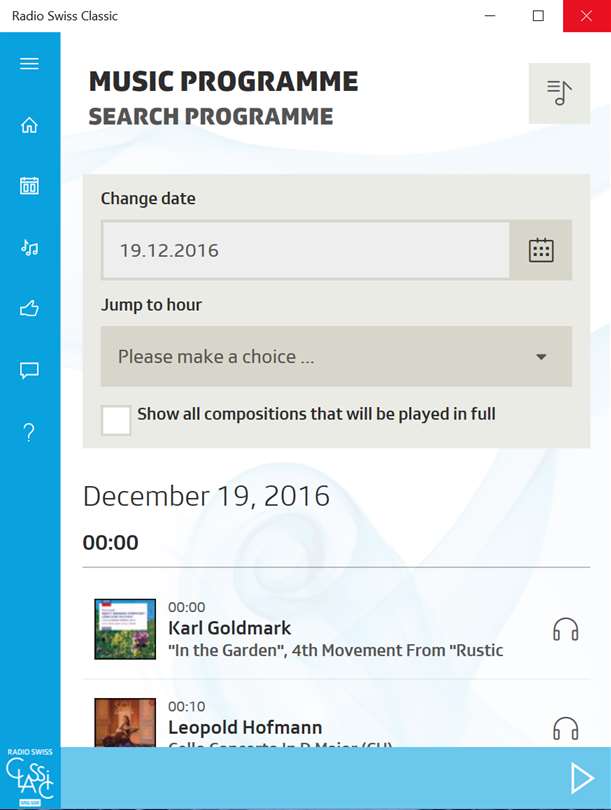Start radio playback
Screen dimensions: 611x810
coord(581,778)
